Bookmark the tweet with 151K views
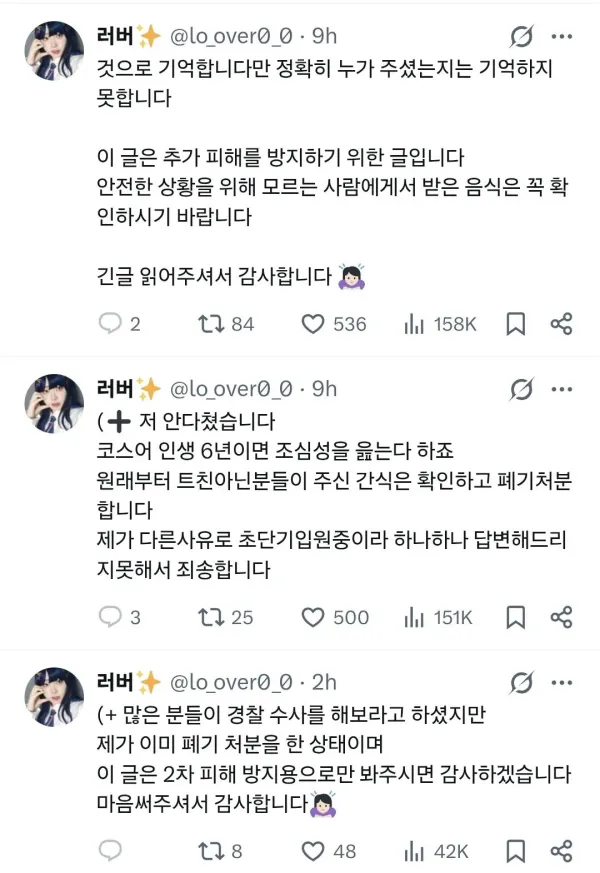Viewport: 600px width, 873px height. point(516,617)
